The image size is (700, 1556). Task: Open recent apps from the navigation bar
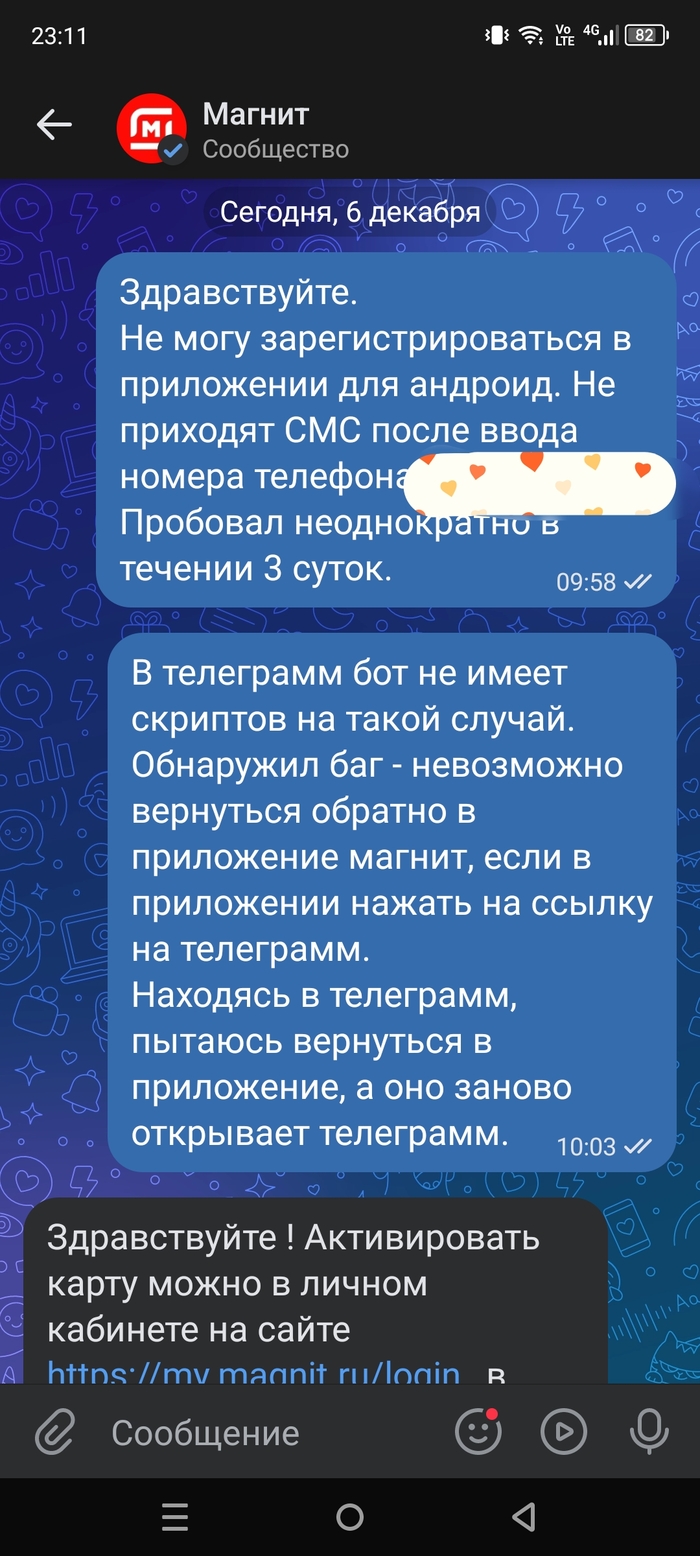click(175, 1517)
